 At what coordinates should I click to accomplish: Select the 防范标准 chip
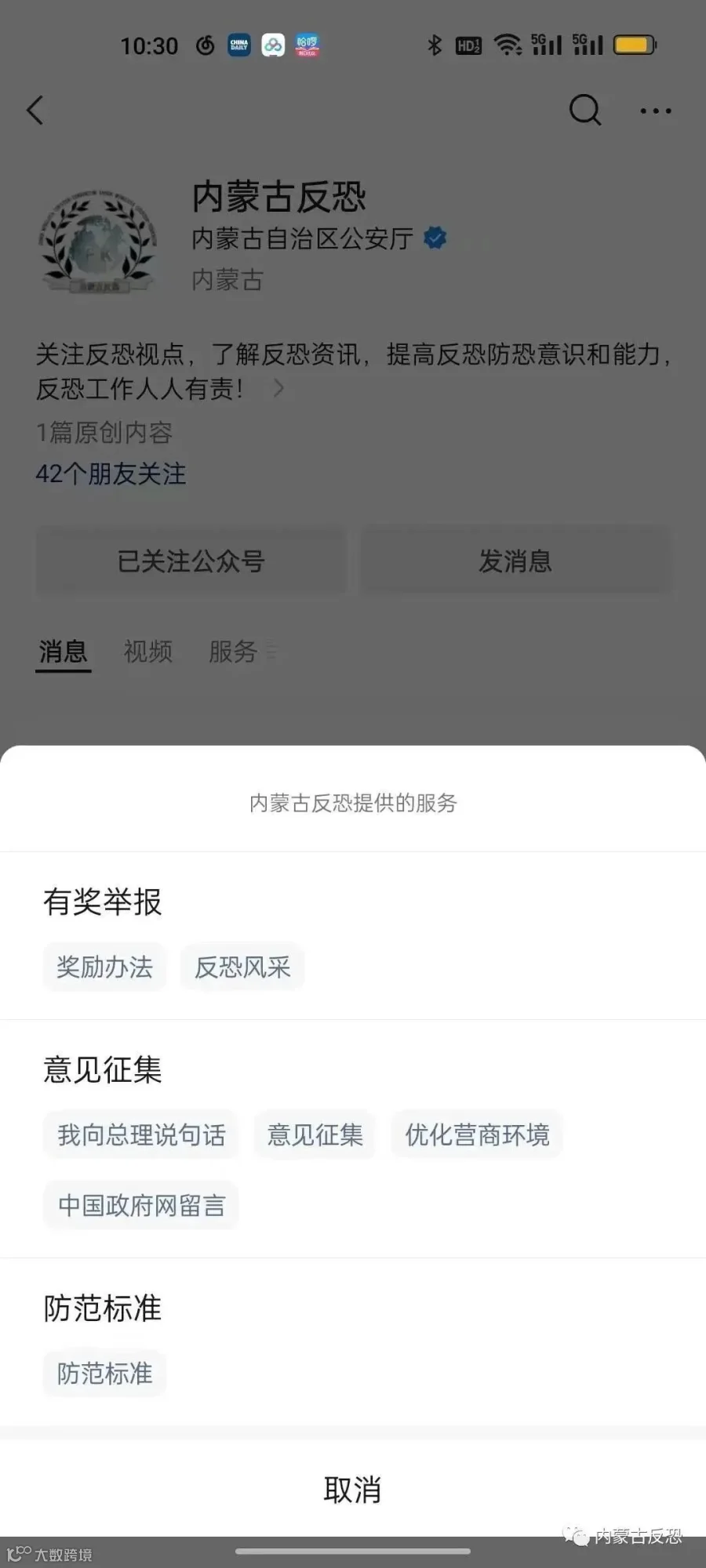104,1373
